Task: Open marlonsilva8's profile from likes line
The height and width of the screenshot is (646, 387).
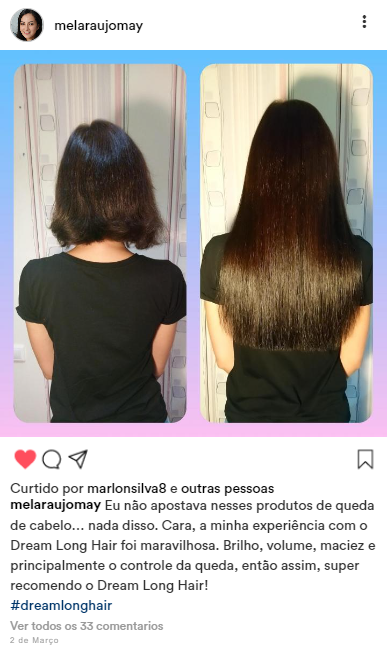Action: 127,489
